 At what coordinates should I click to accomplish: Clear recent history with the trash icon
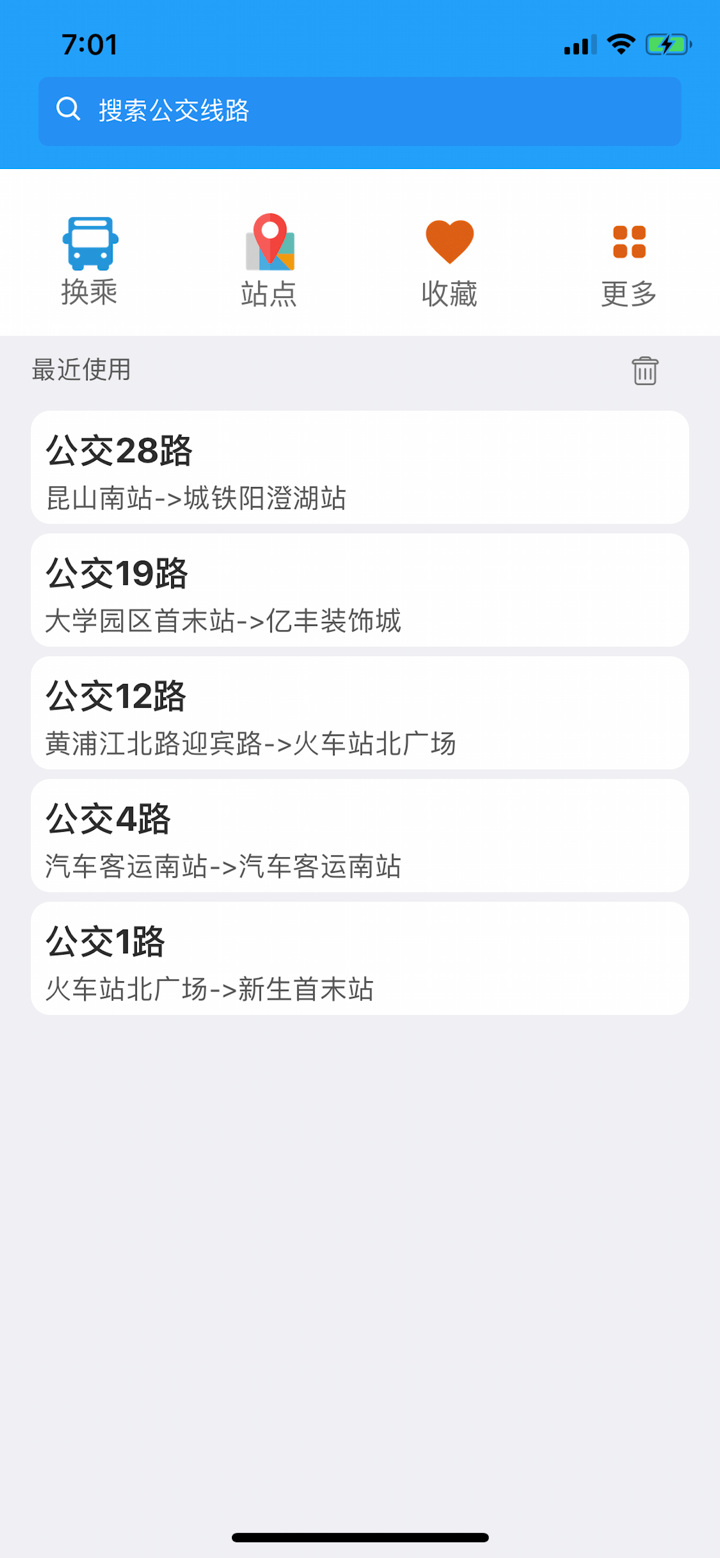coord(645,370)
